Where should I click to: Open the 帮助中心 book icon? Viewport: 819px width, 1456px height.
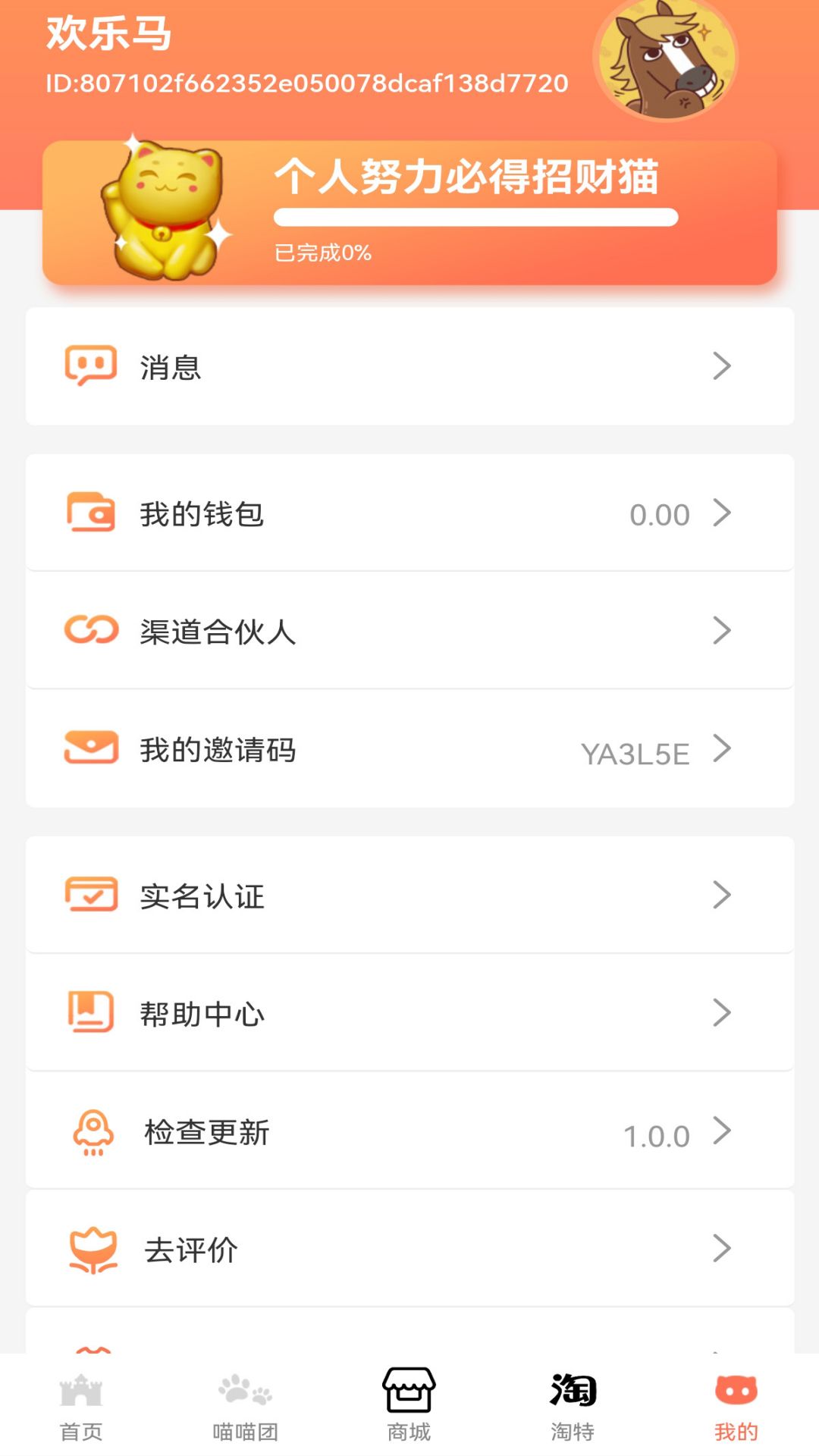pos(91,1012)
